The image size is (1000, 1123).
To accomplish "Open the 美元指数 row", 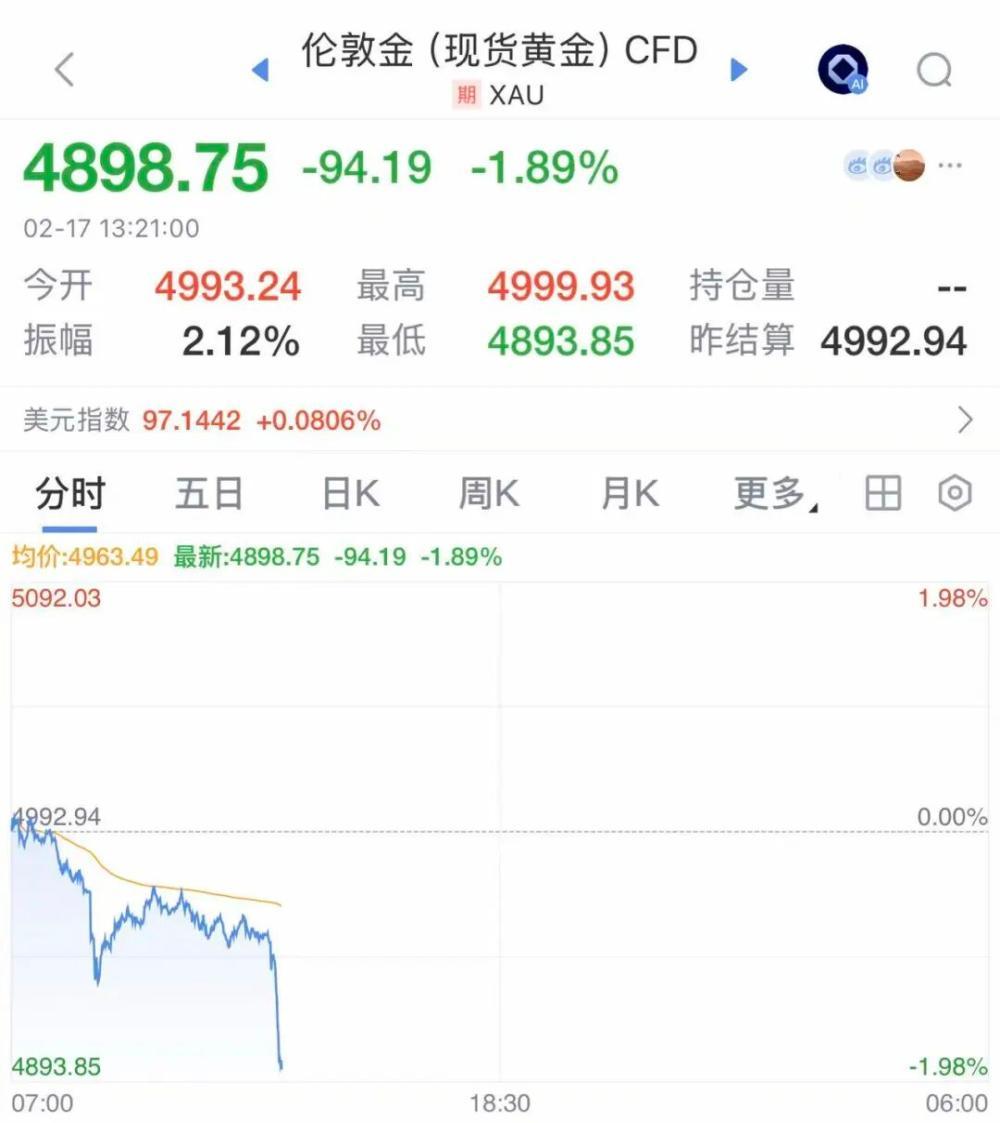I will click(500, 420).
